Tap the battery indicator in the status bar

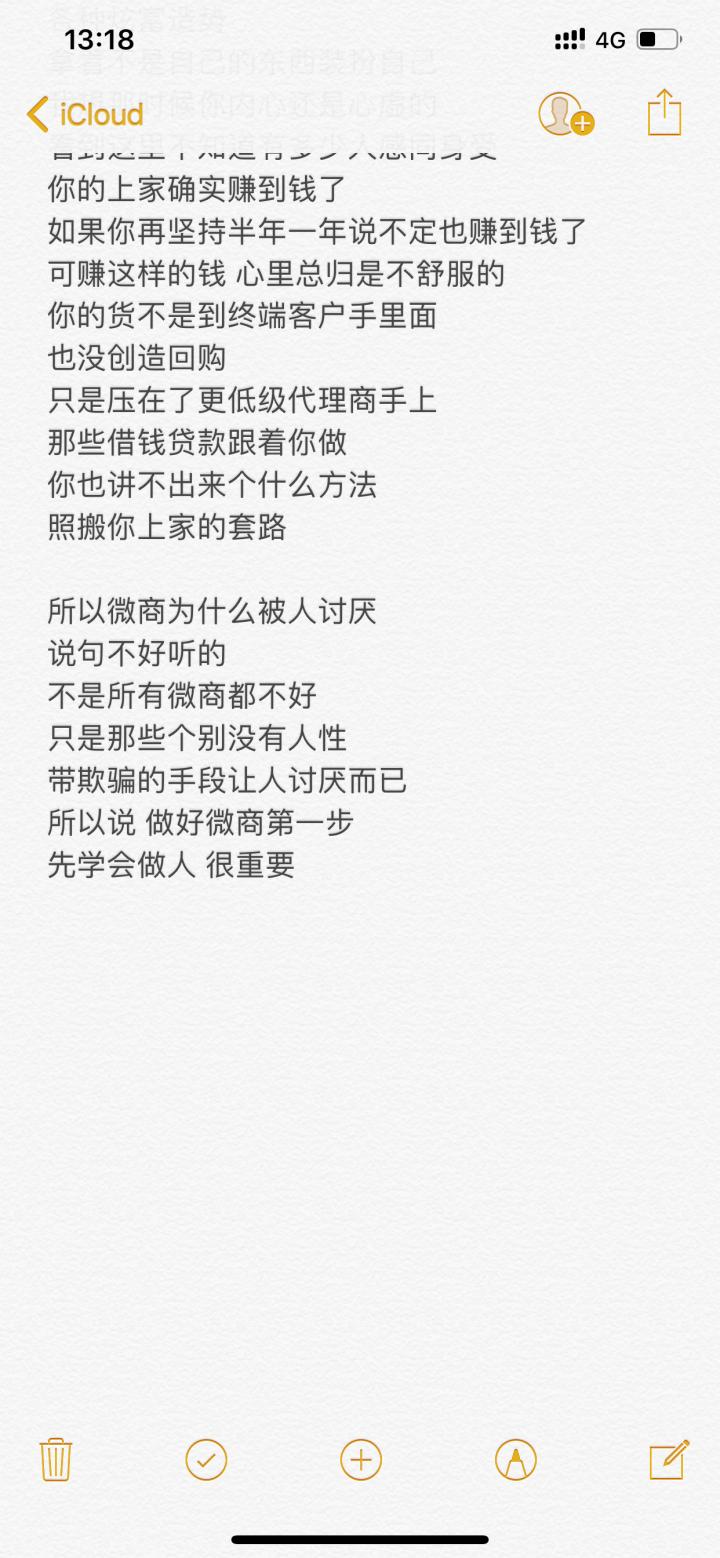point(656,38)
